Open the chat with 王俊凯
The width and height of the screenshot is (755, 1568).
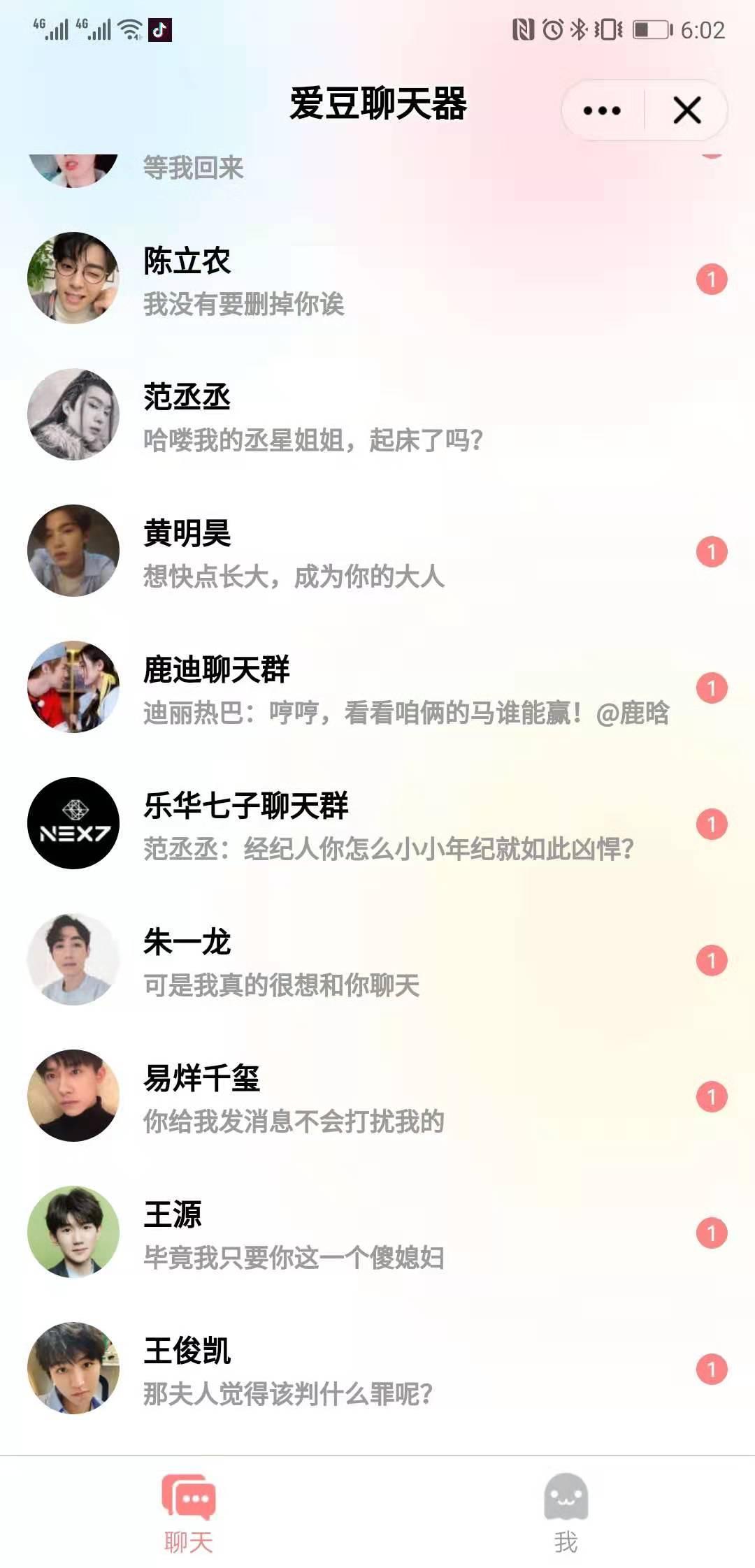[x=377, y=1370]
